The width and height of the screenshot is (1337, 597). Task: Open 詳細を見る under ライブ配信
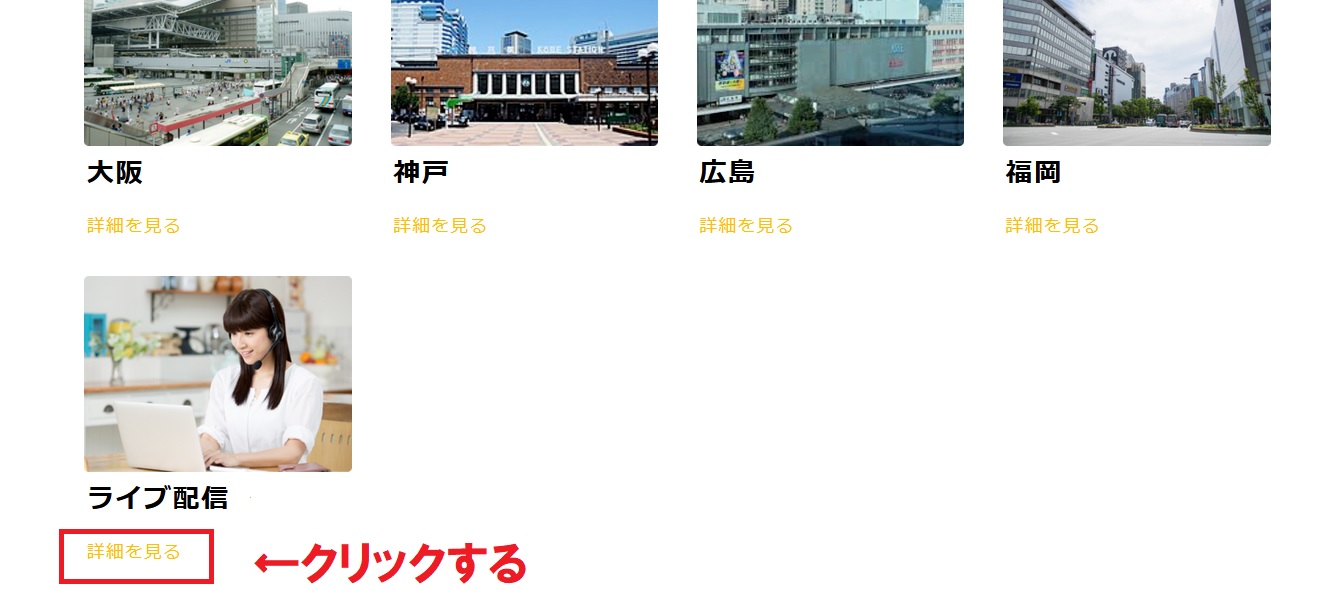click(x=134, y=552)
